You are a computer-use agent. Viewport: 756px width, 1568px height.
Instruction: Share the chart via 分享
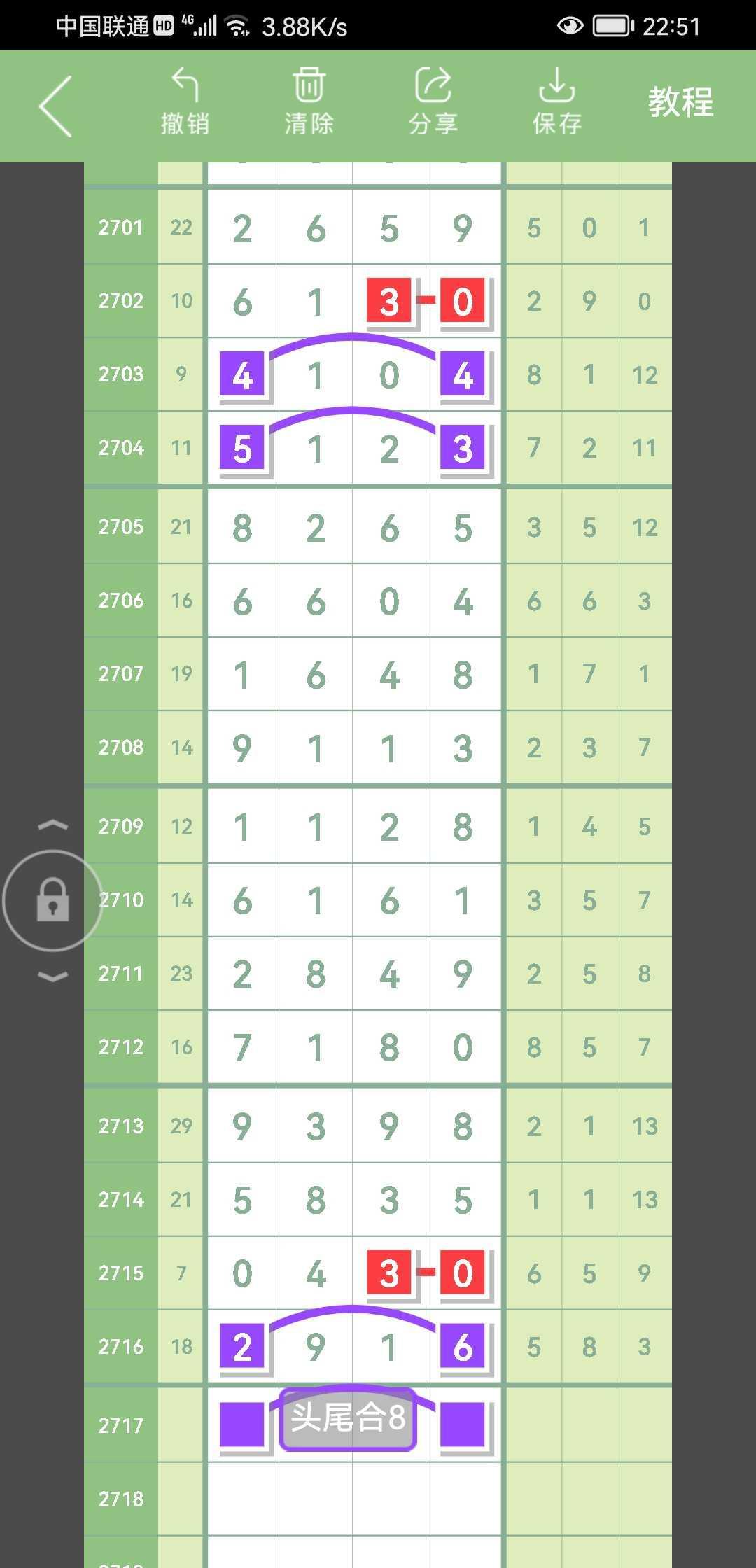coord(433,102)
